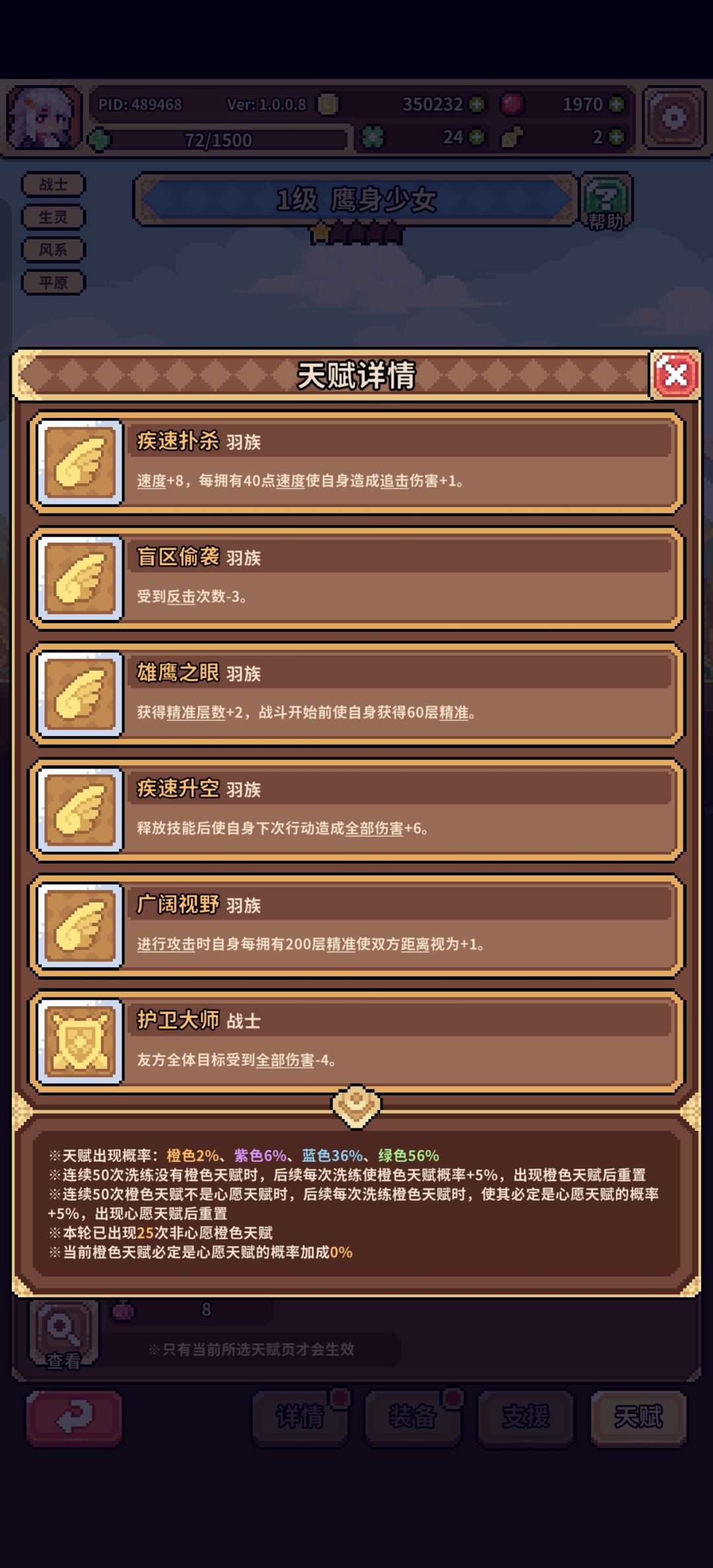Toggle the 风系 attribute tag
The image size is (713, 1568).
click(x=53, y=251)
